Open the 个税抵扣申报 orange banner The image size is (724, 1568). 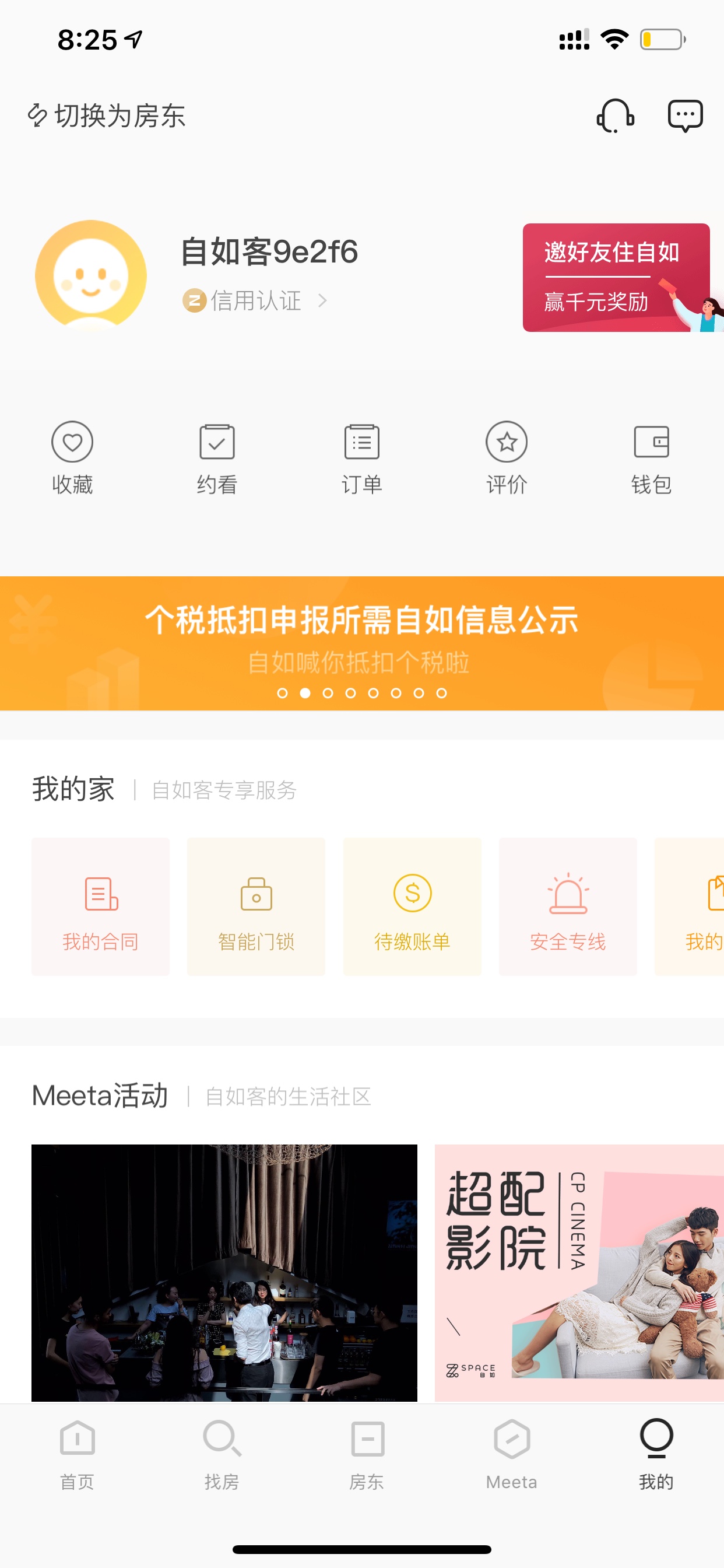[362, 643]
